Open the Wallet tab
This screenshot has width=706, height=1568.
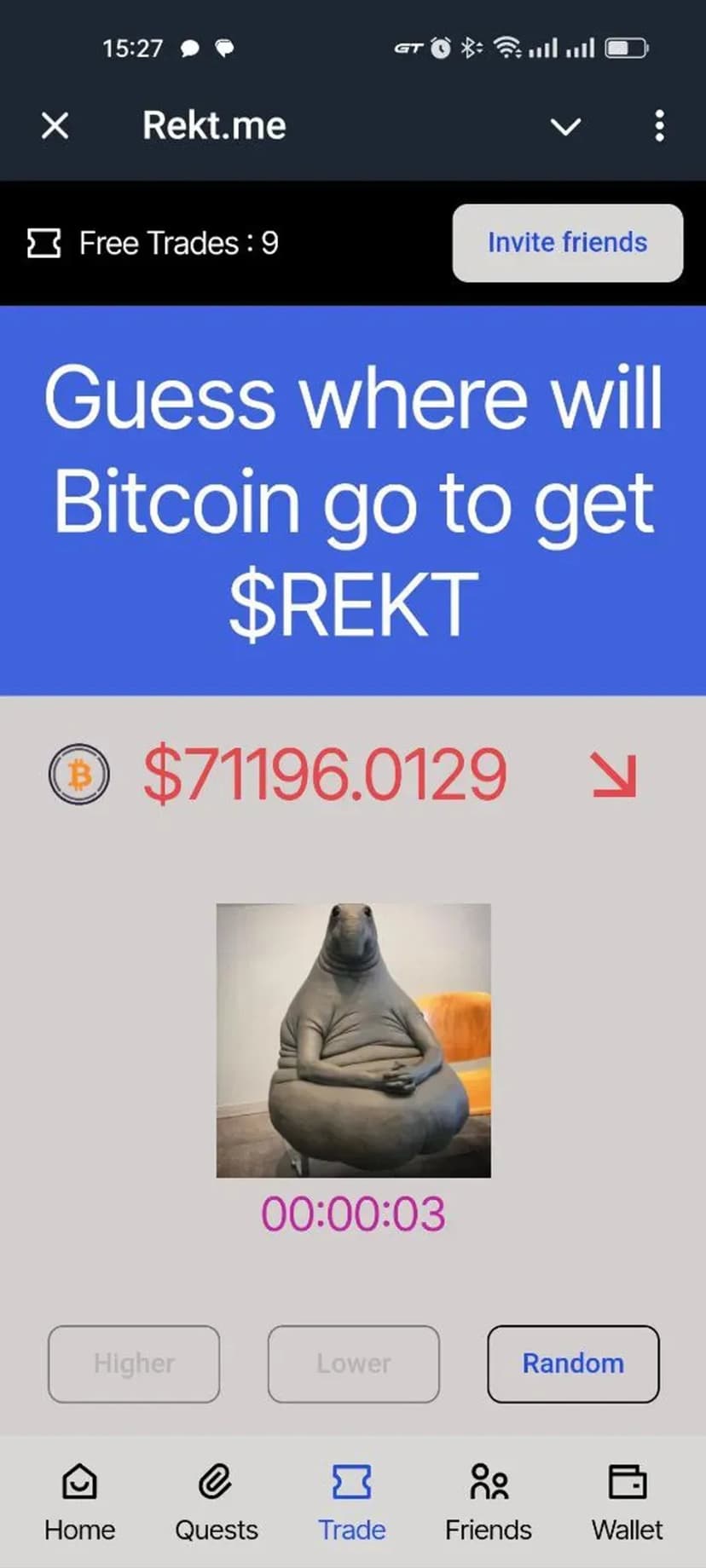coord(627,1503)
